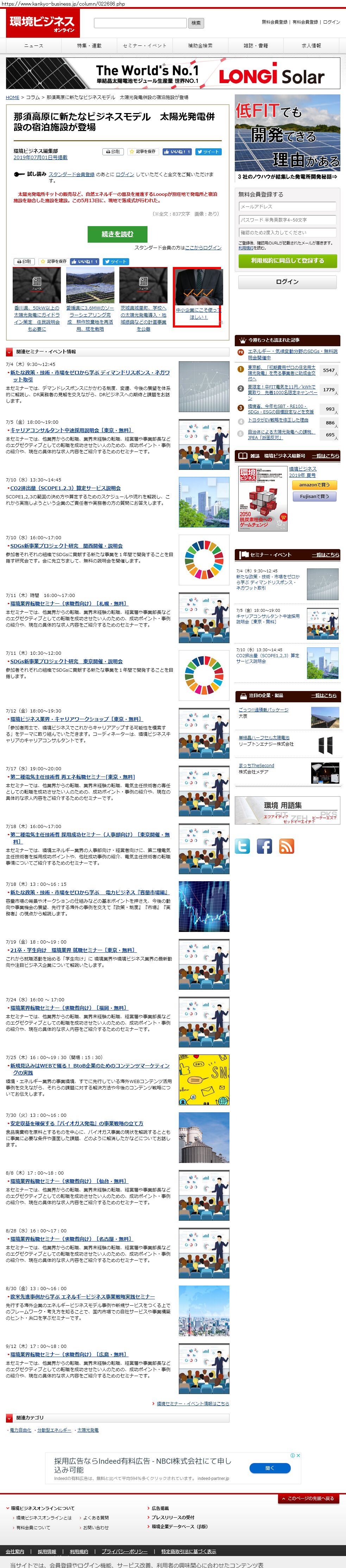Open the Facebook icon in the sidebar
The height and width of the screenshot is (1568, 346).
[265, 846]
